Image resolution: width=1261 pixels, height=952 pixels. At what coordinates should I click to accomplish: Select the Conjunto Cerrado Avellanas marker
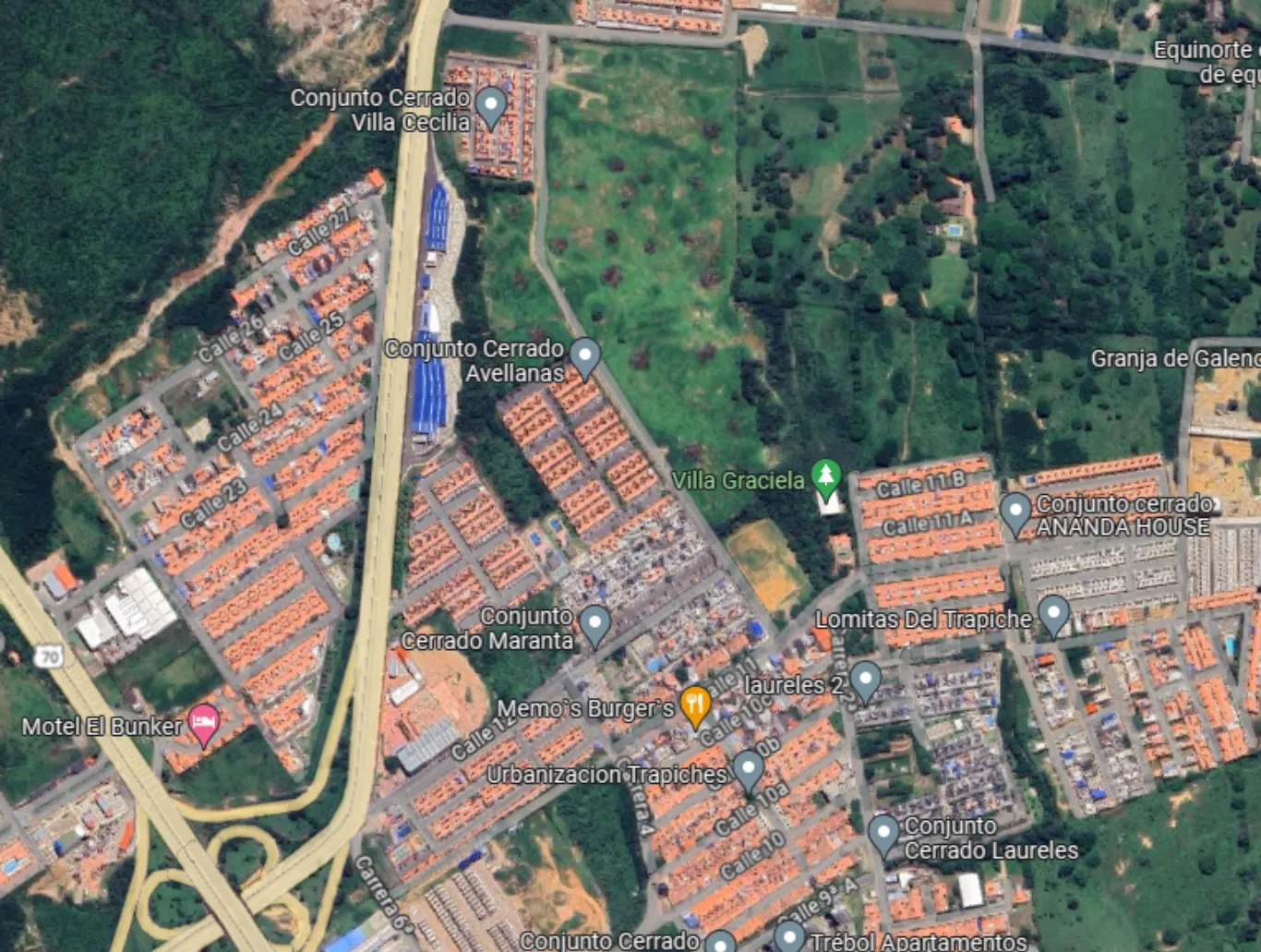click(584, 358)
